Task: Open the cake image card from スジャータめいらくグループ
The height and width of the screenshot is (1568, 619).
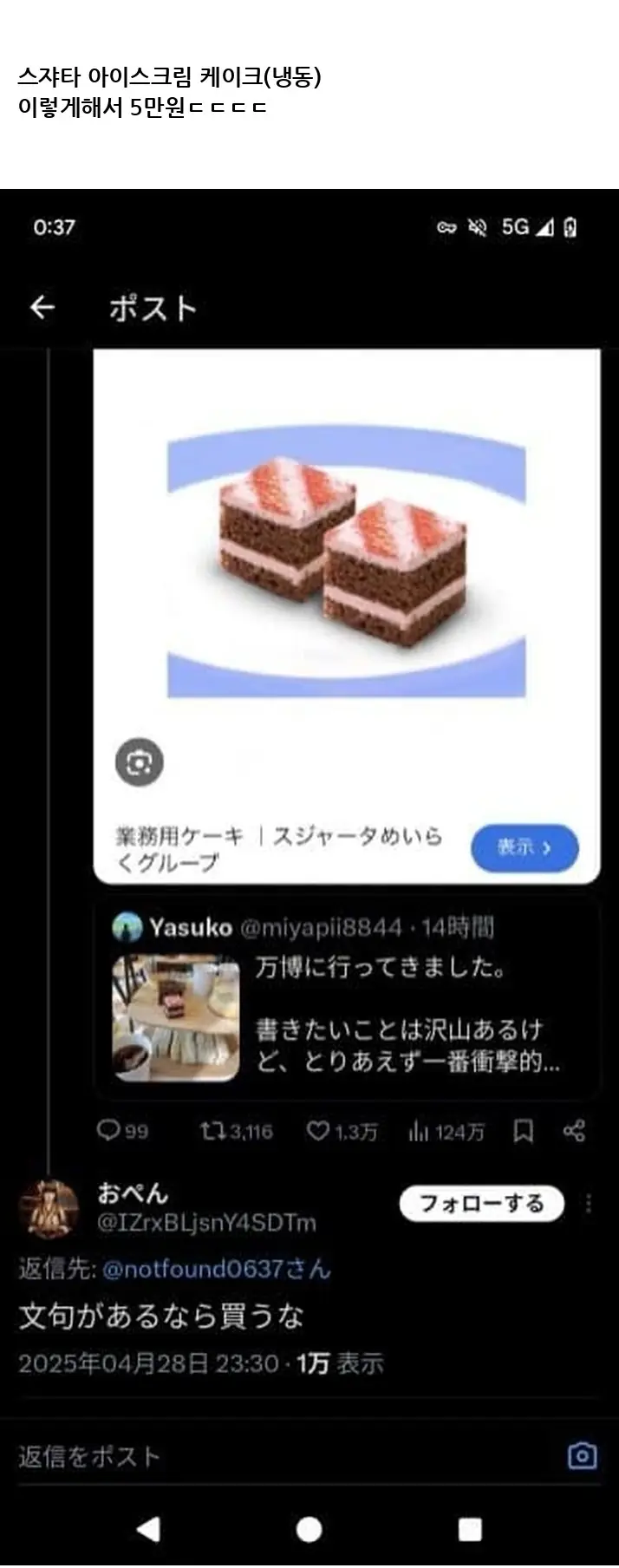Action: [347, 564]
